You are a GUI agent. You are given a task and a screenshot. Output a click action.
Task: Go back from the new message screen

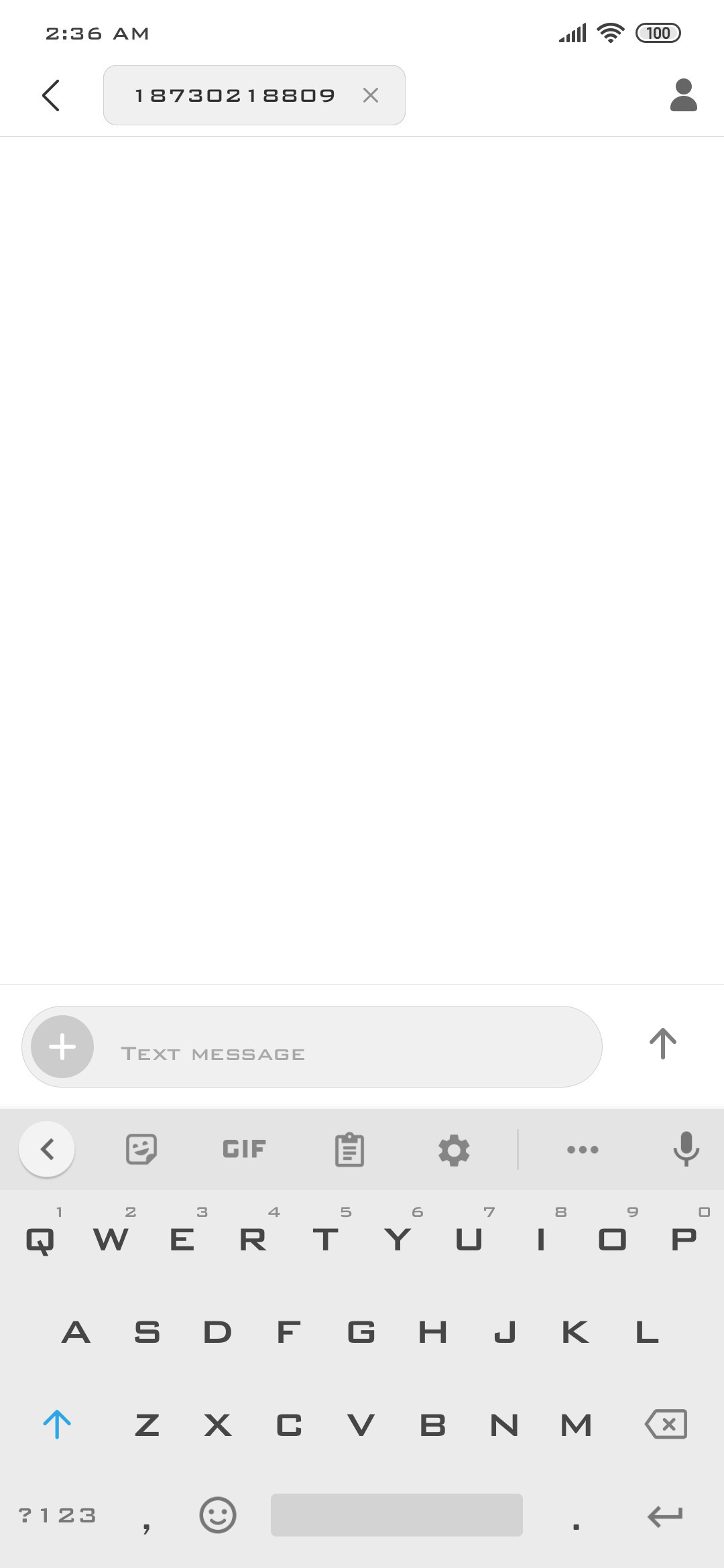[x=51, y=95]
